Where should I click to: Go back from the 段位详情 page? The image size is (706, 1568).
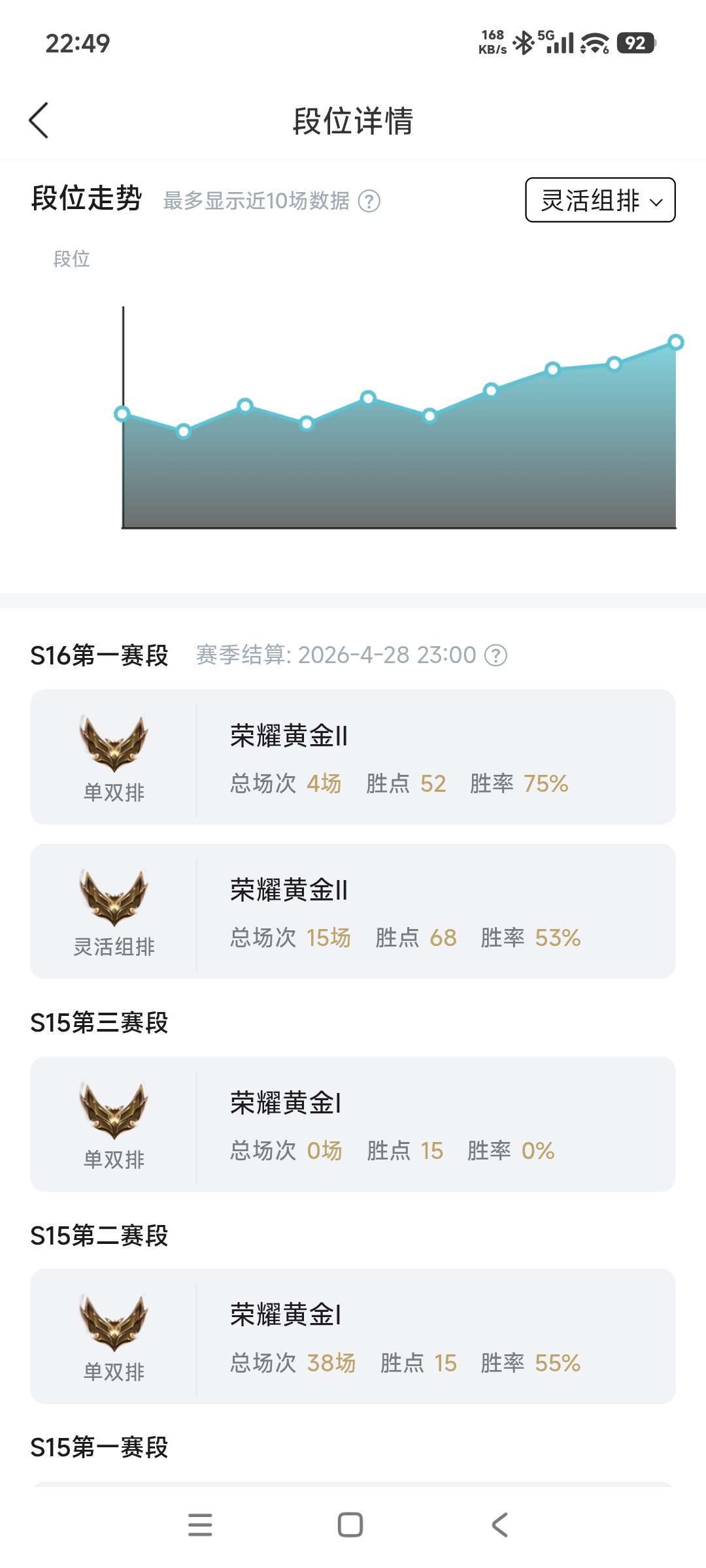[x=39, y=121]
